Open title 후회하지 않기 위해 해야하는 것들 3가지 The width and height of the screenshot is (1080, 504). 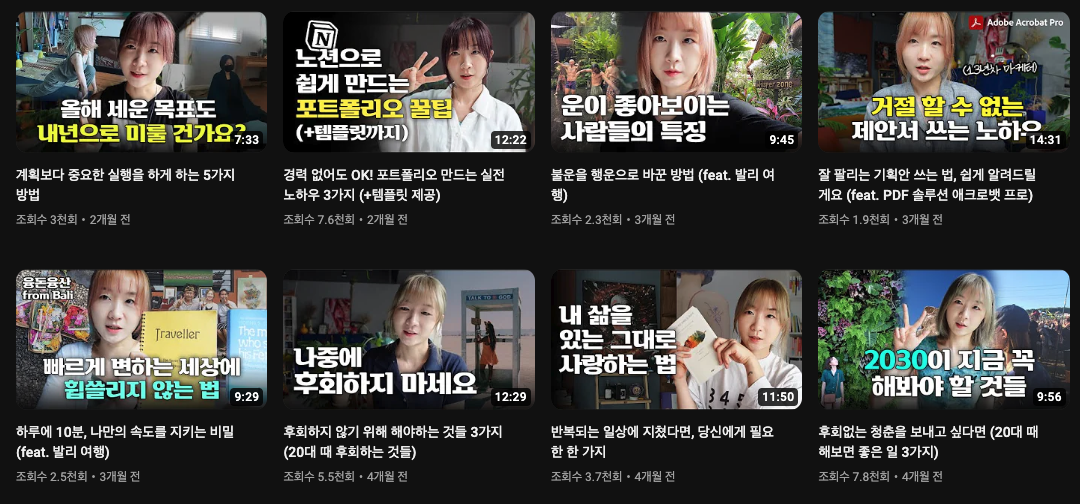[392, 433]
